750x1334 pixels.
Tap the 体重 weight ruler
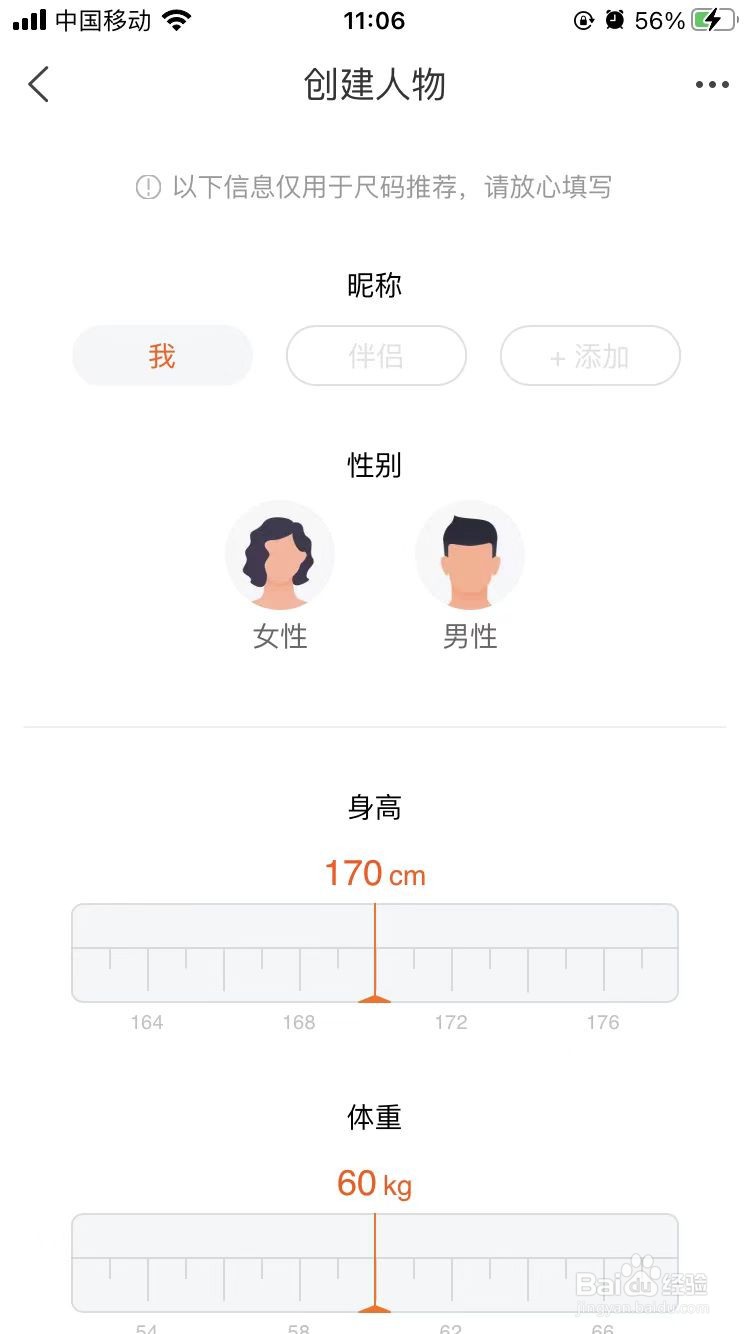pos(375,1262)
